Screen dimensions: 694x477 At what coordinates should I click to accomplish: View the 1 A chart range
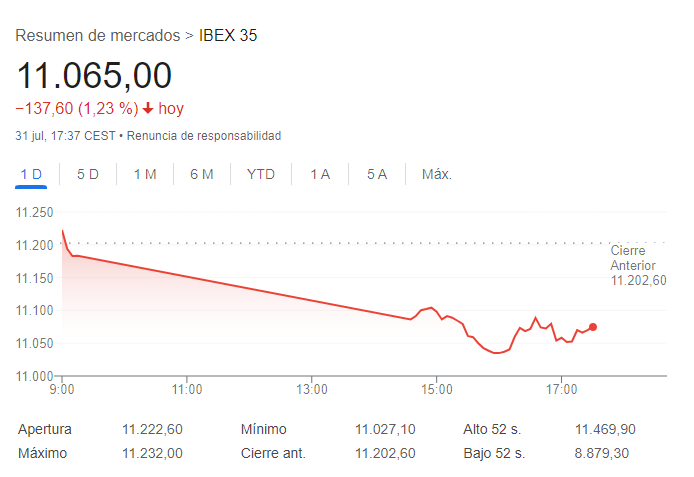[320, 174]
